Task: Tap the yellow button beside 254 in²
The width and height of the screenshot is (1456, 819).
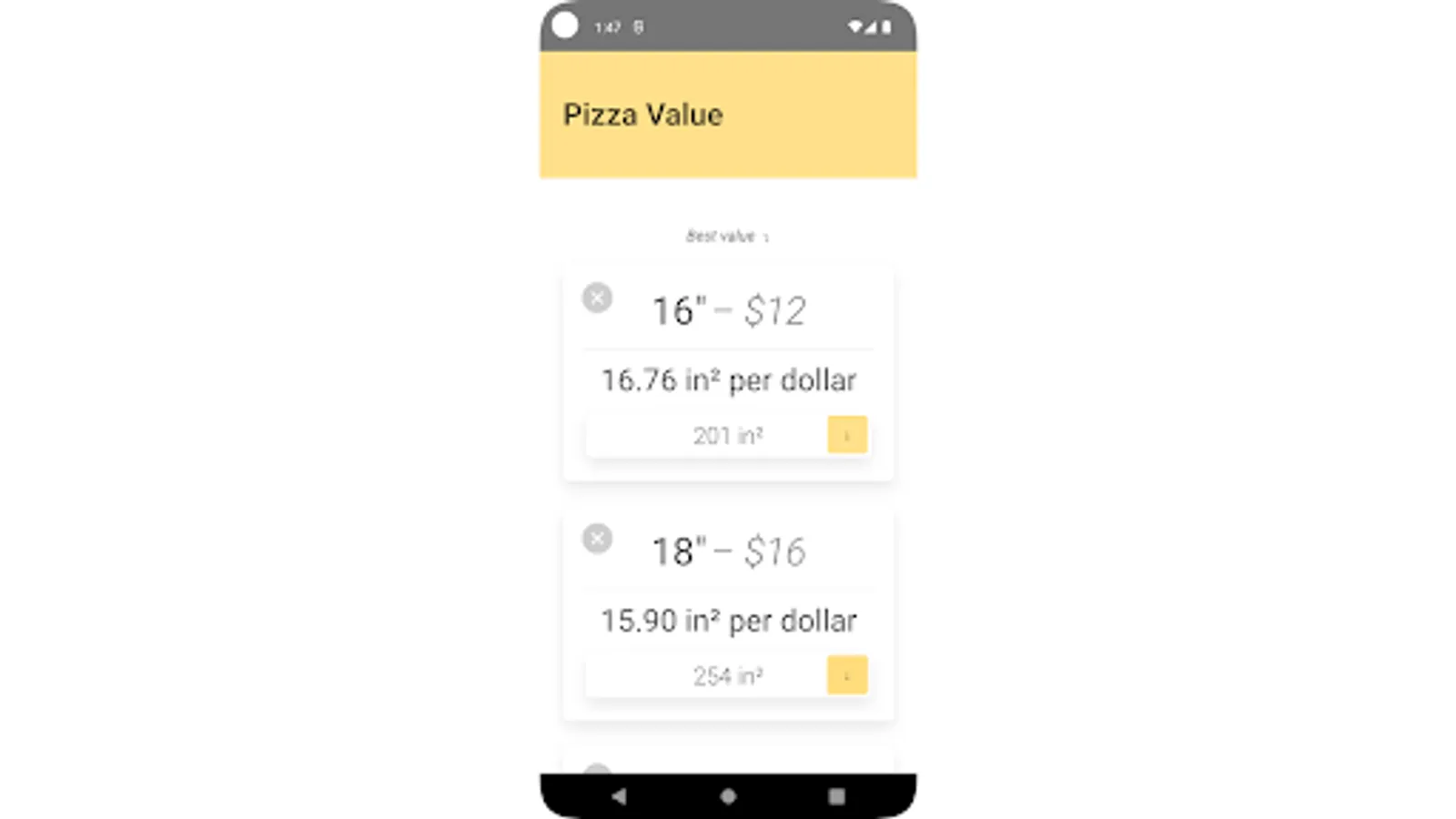Action: [x=847, y=675]
